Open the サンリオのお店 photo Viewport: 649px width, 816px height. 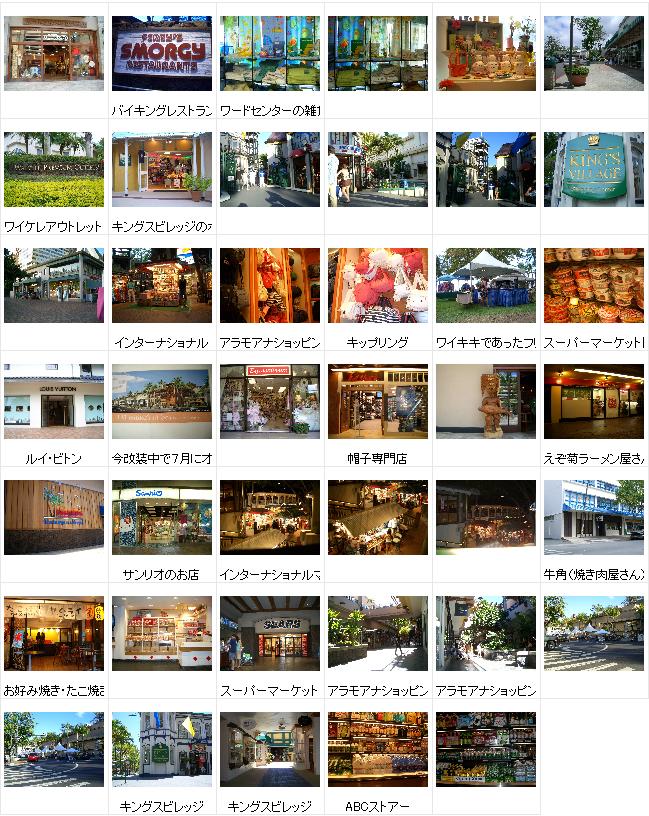[x=162, y=517]
